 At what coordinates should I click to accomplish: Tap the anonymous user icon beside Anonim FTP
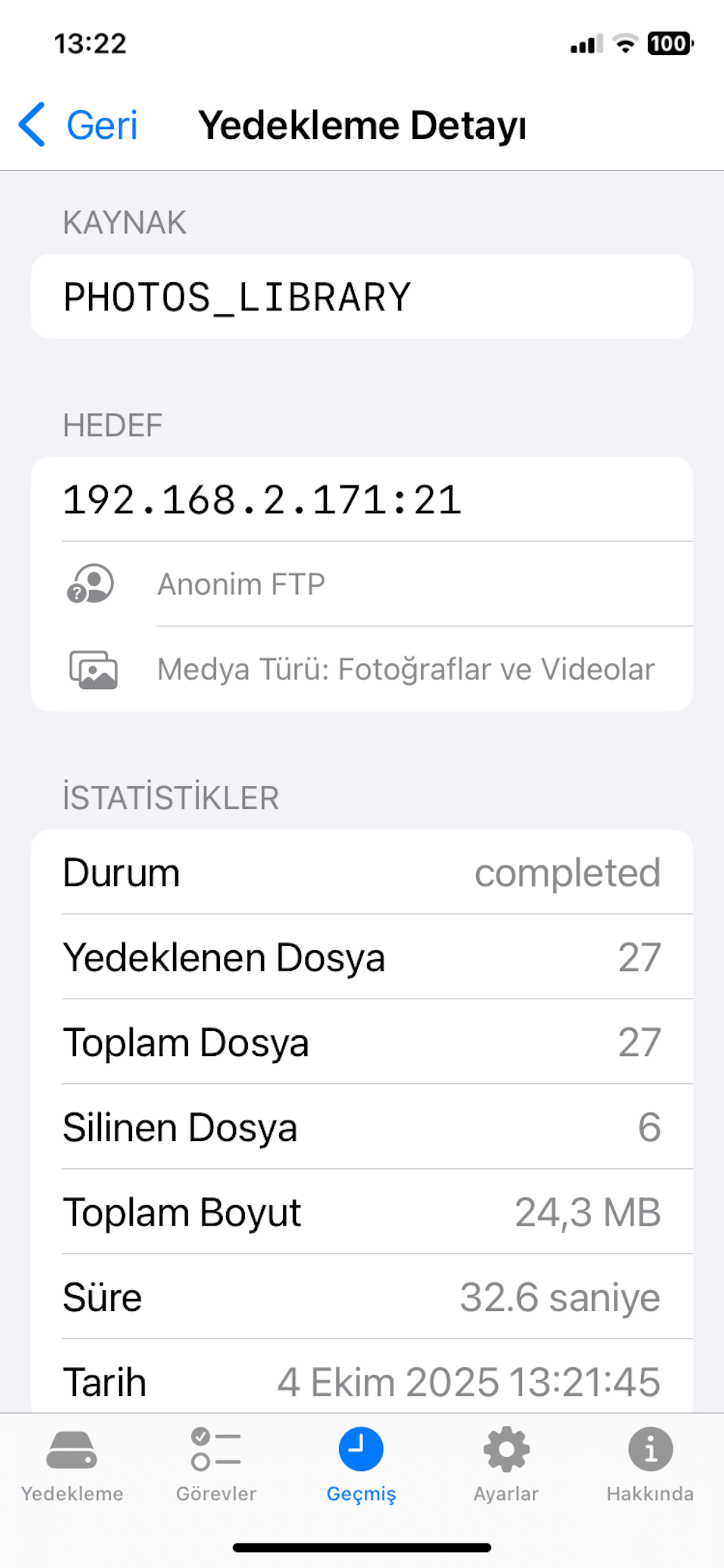91,583
